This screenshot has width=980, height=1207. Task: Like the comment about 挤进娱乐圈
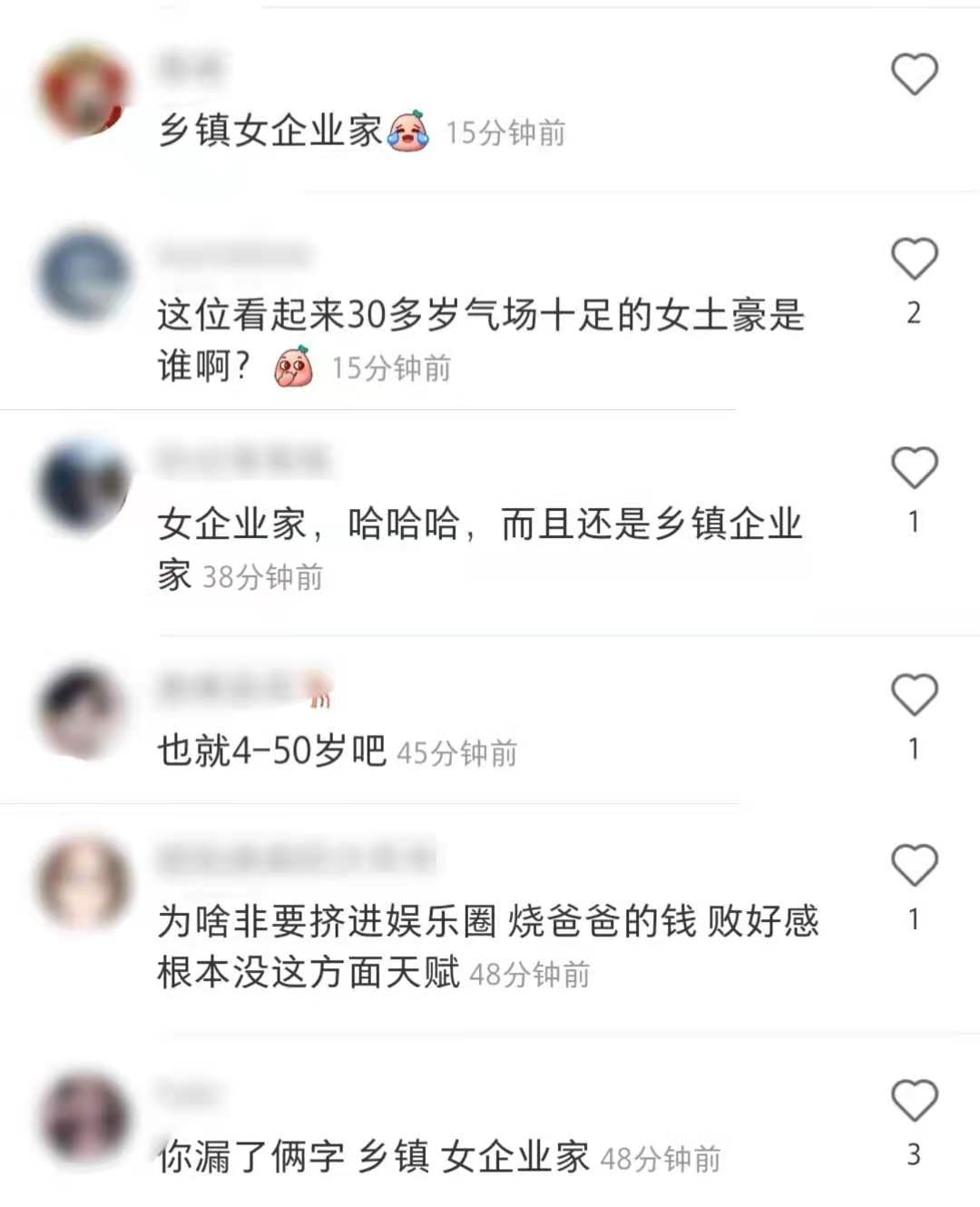[x=914, y=864]
